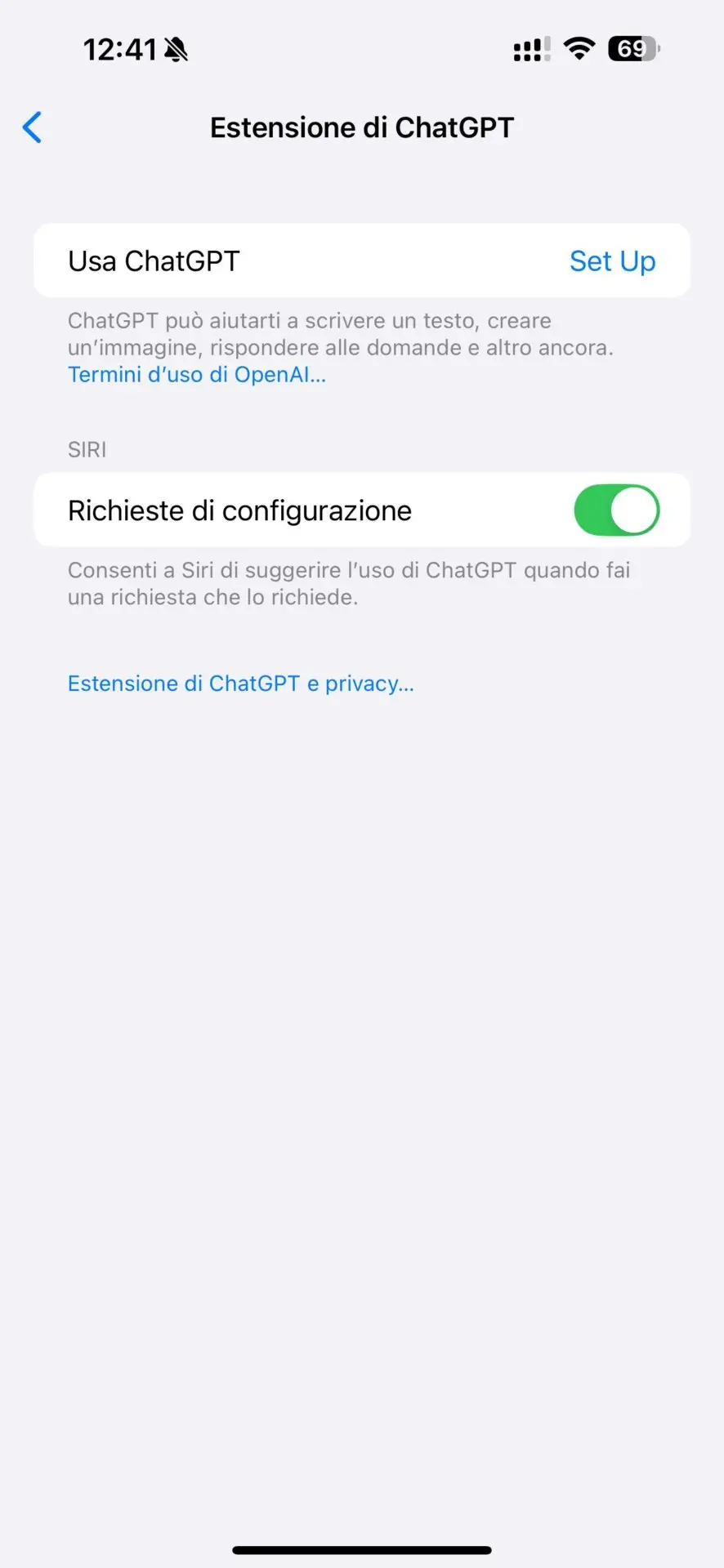Go back from Estensione di ChatGPT
This screenshot has width=724, height=1568.
tap(33, 127)
